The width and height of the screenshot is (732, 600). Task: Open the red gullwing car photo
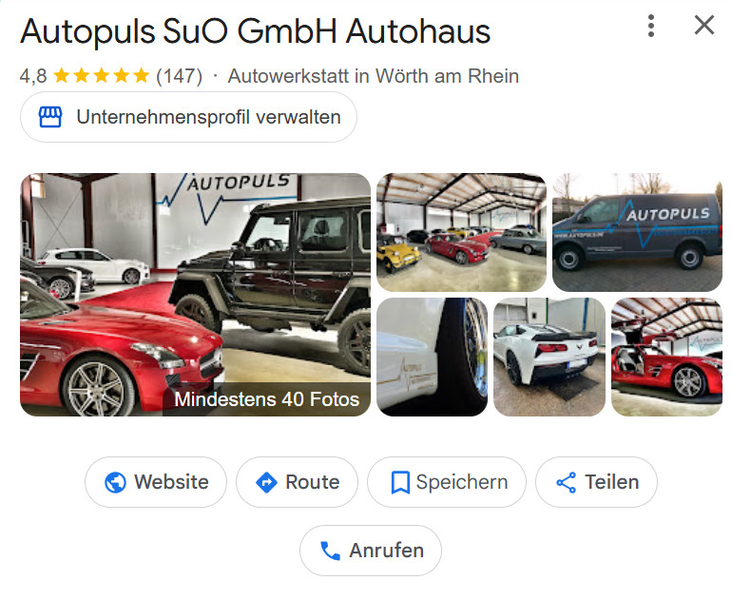point(666,356)
